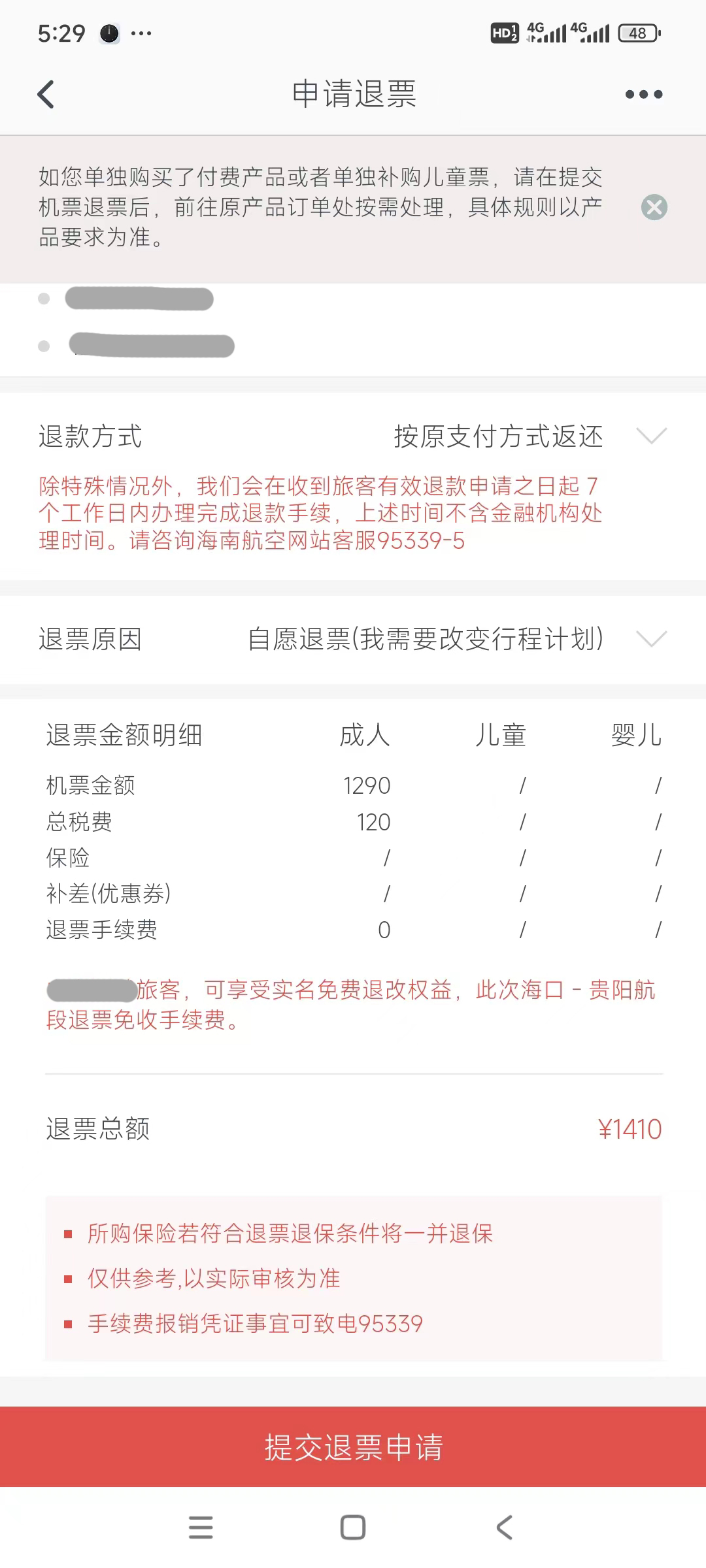Submit with the 提交退票申请 button
The width and height of the screenshot is (706, 1568).
353,1446
